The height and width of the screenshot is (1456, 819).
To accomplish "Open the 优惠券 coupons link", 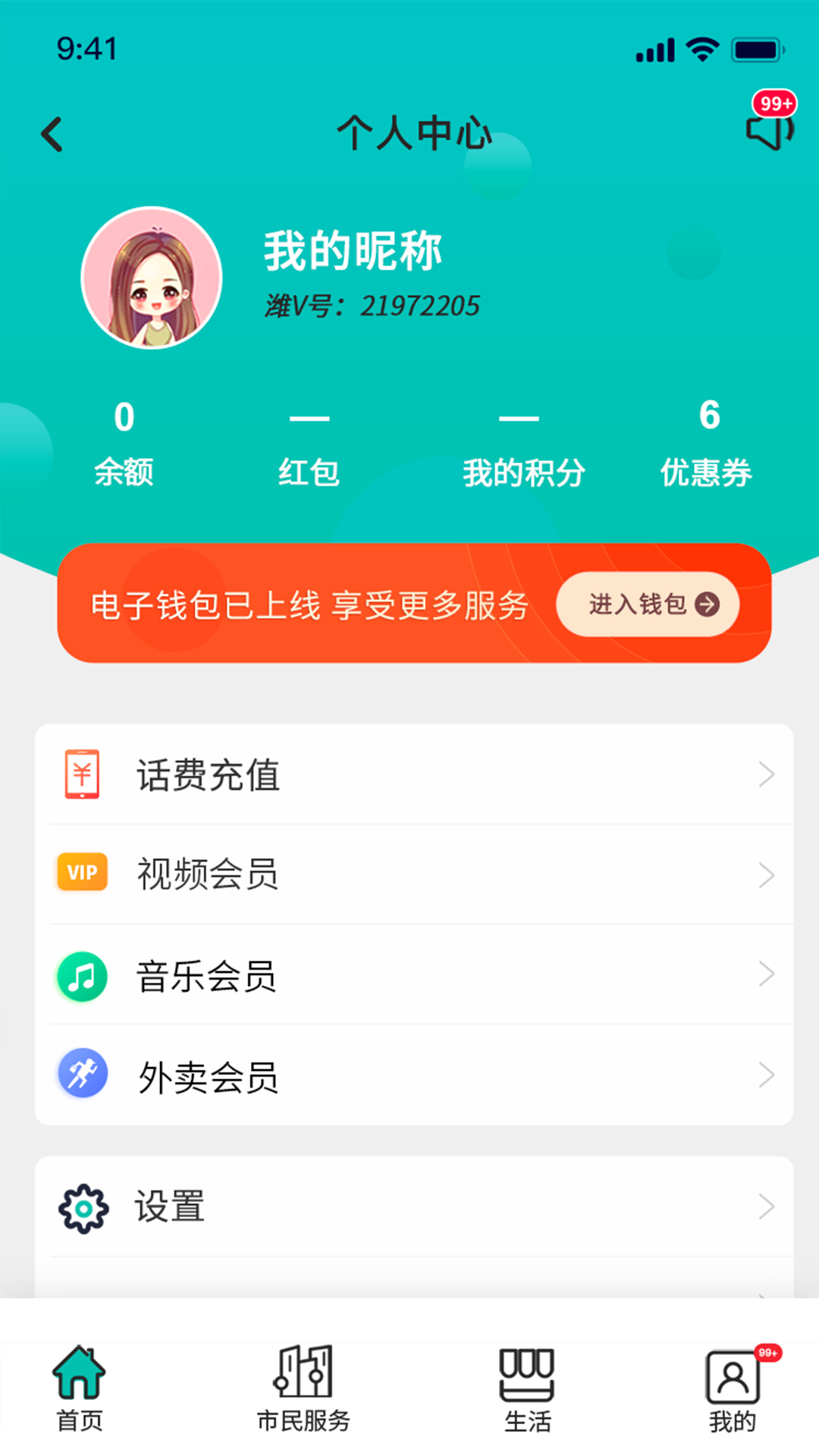I will click(708, 447).
